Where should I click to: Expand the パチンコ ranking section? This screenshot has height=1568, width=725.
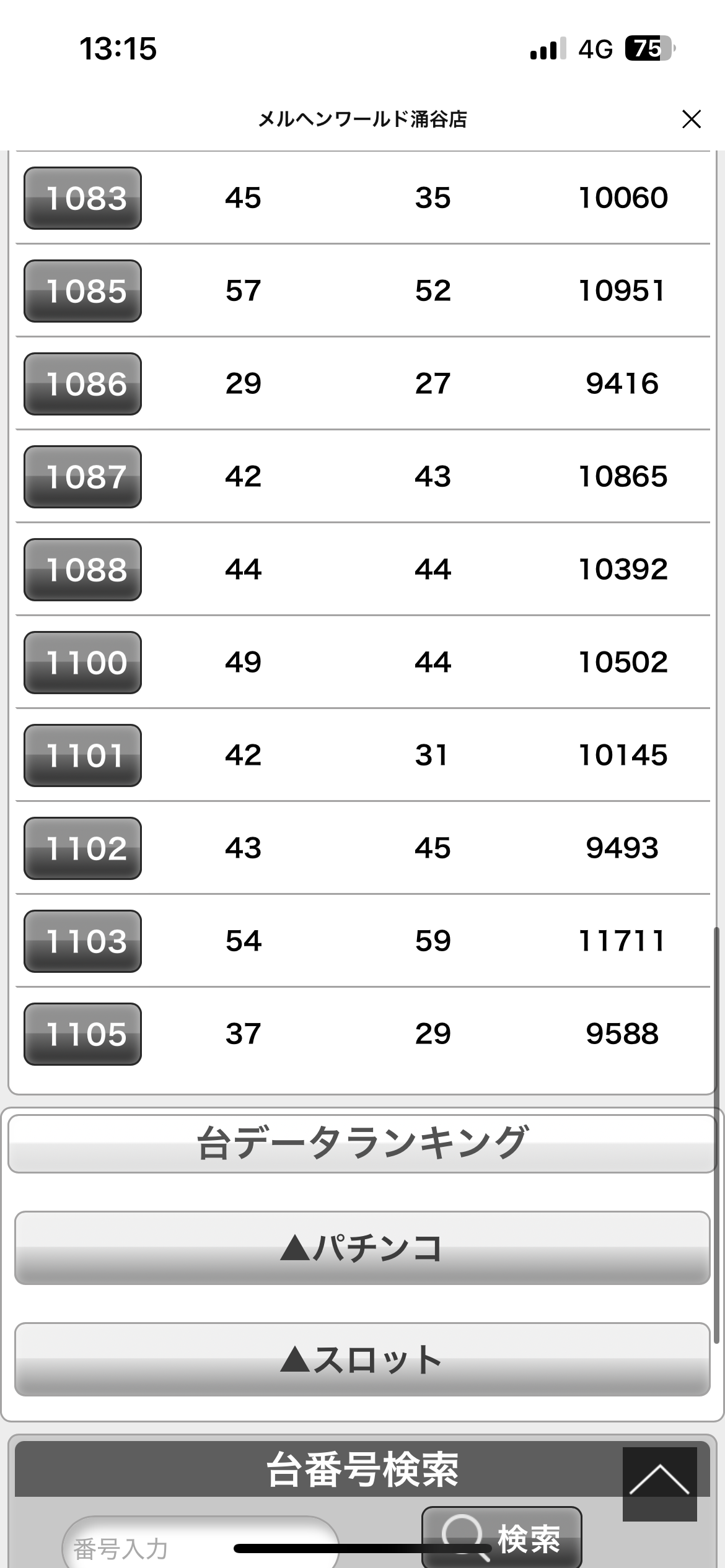tap(362, 1248)
